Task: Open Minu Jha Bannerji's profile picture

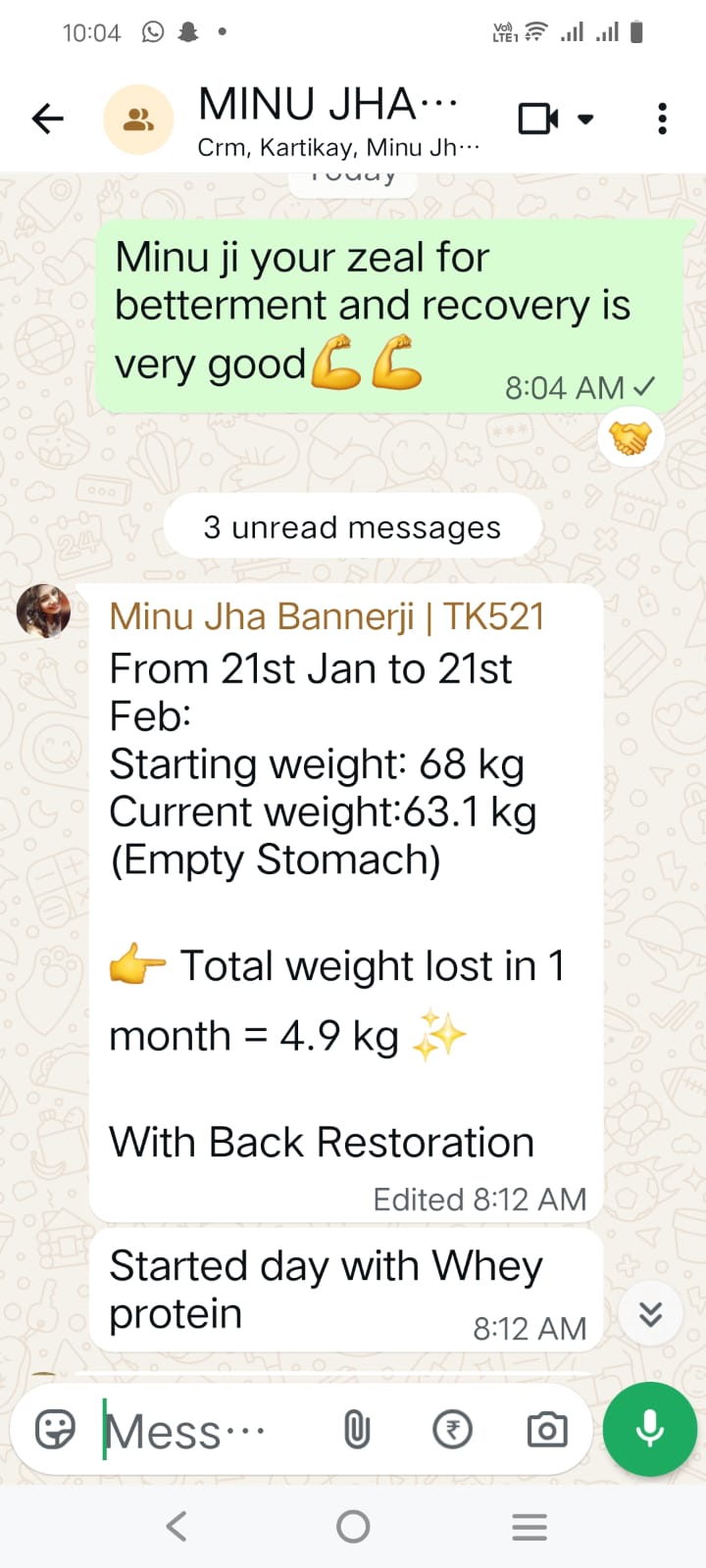Action: 44,612
